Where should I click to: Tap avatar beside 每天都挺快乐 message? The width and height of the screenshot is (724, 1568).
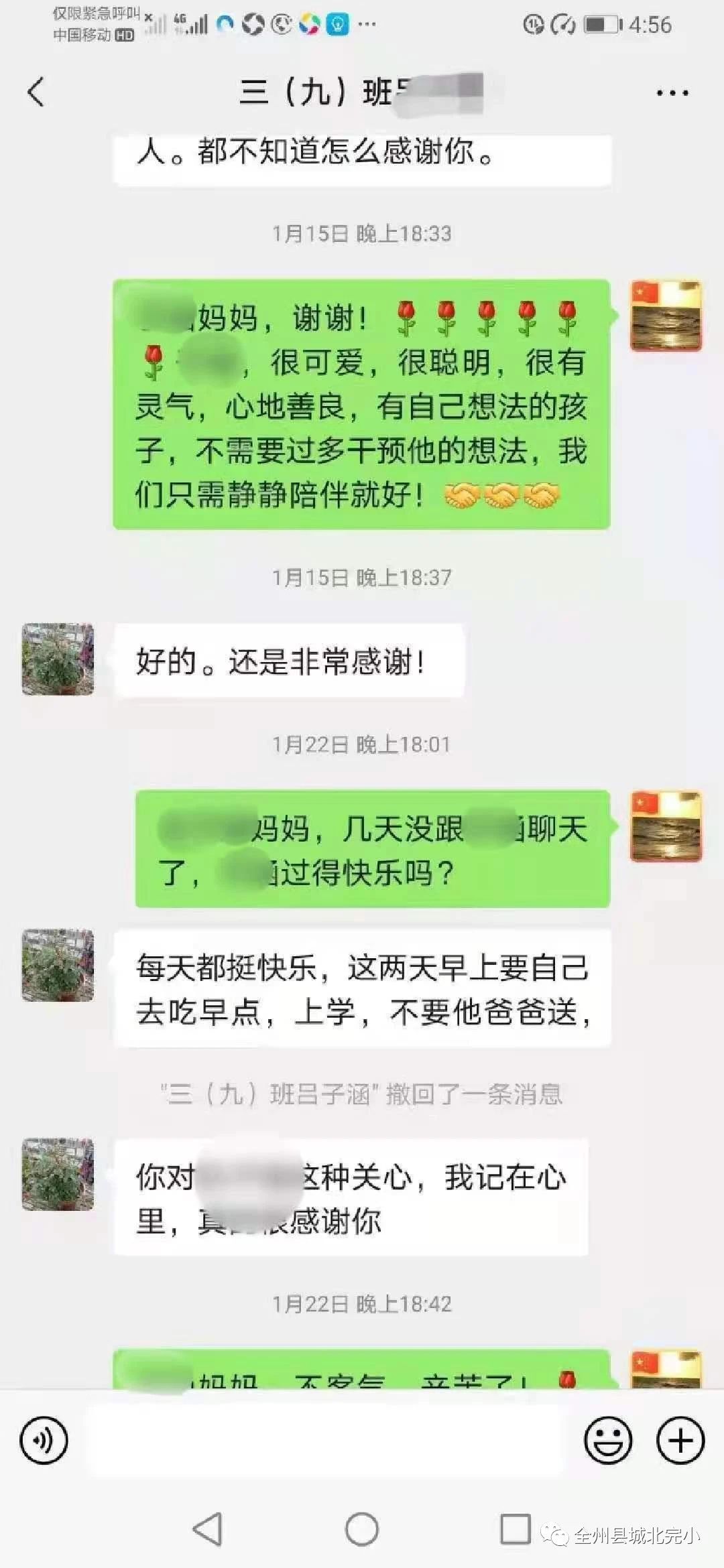(58, 965)
